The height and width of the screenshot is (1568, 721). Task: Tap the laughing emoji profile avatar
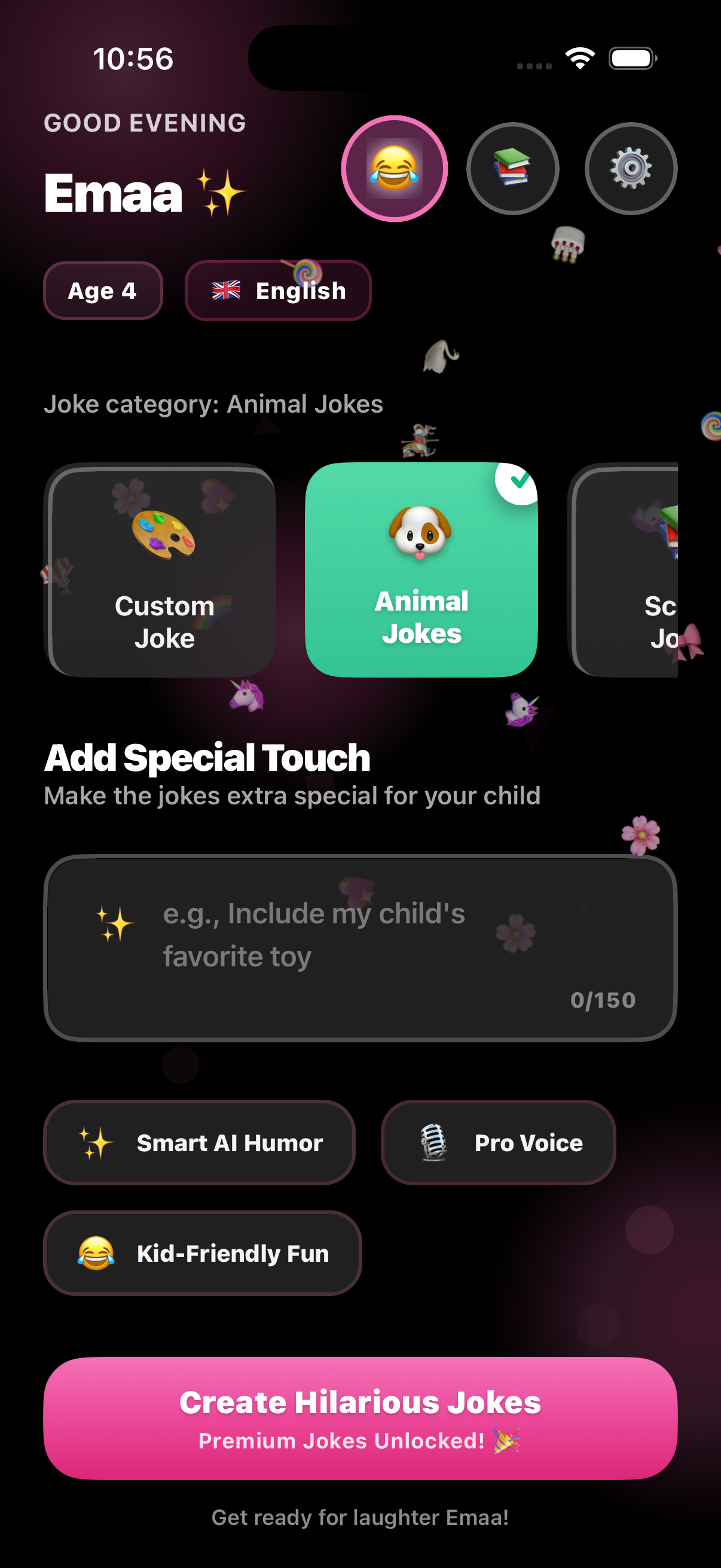point(394,169)
